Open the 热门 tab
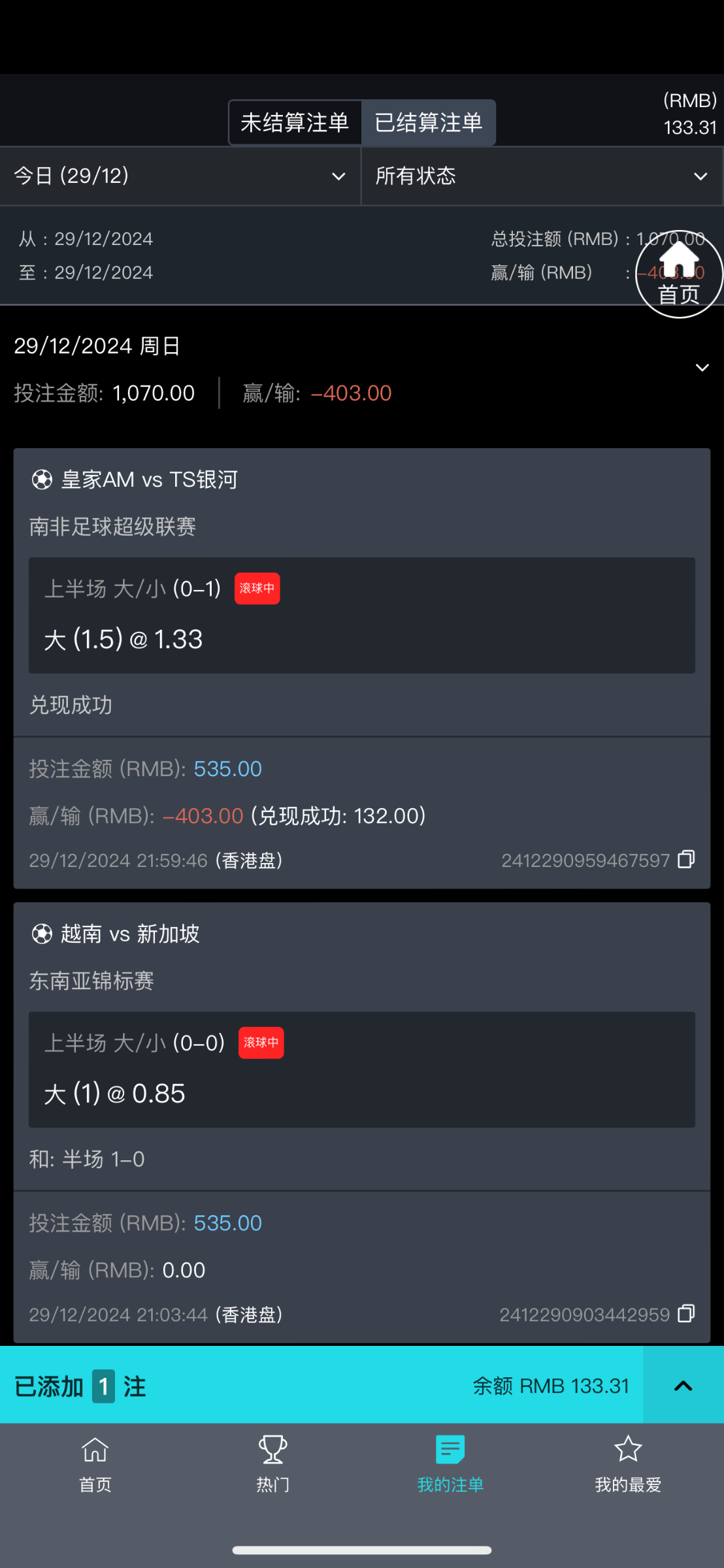Image resolution: width=724 pixels, height=1568 pixels. coord(272,1465)
